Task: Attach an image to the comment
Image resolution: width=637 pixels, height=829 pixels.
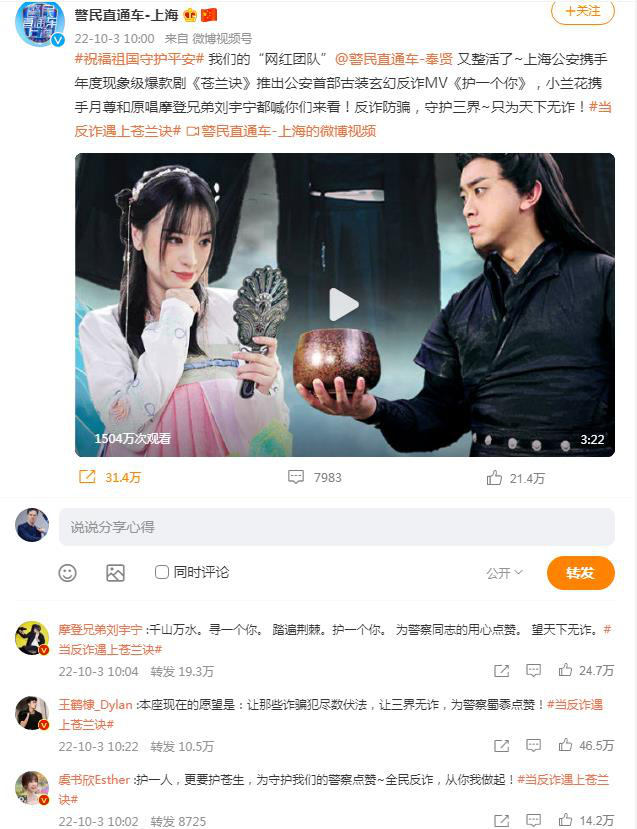Action: point(115,573)
